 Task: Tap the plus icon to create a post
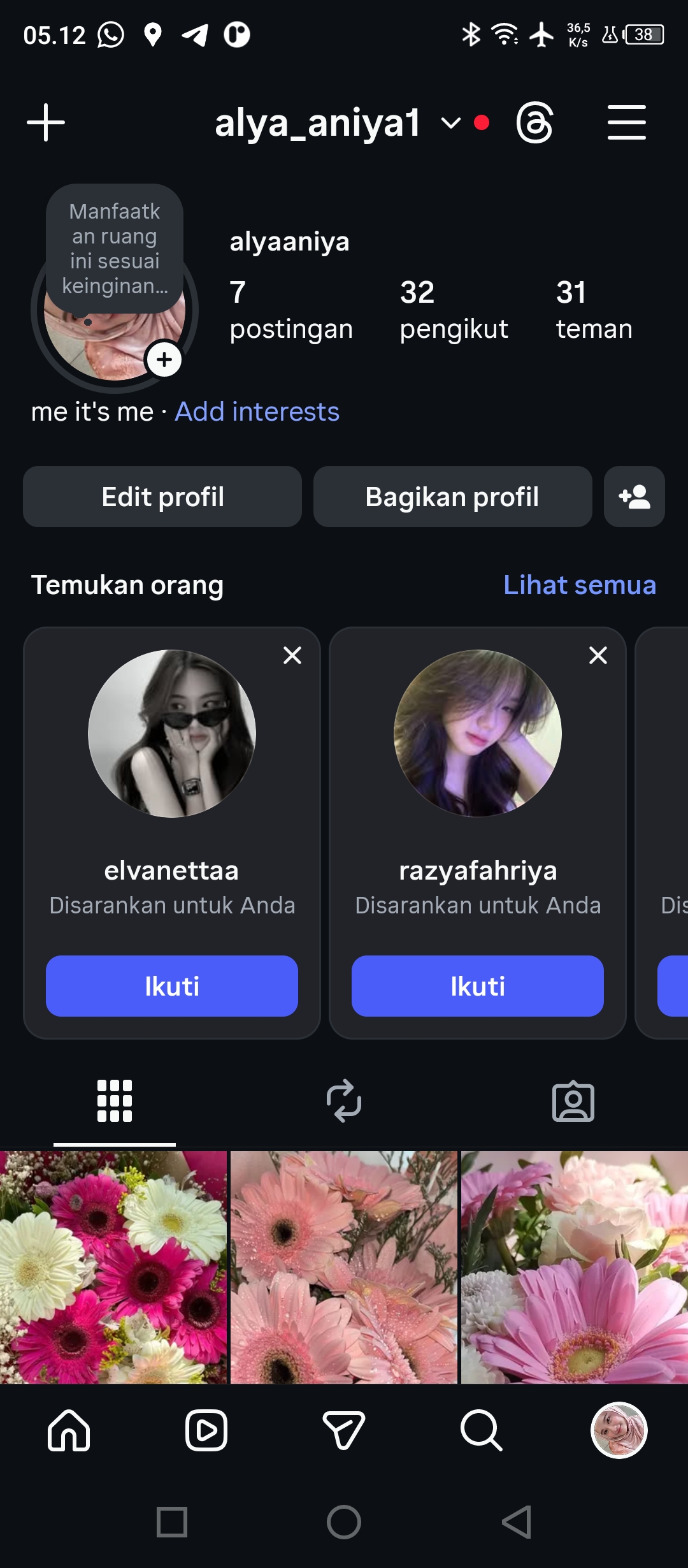tap(46, 122)
